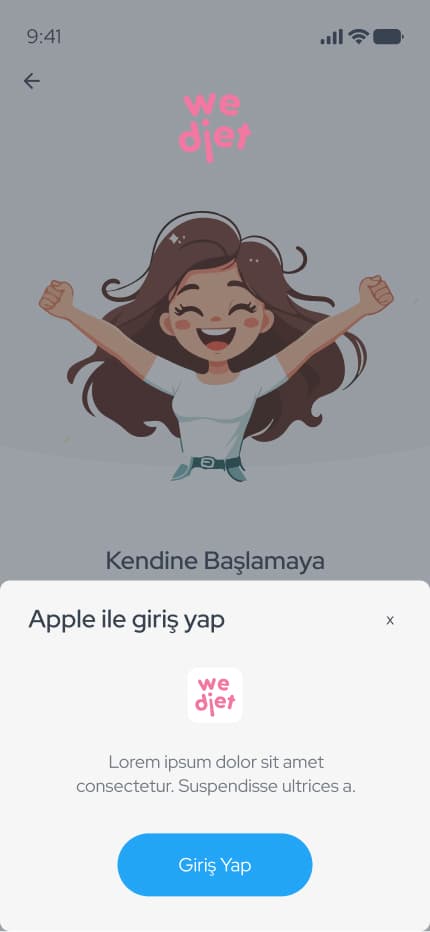The height and width of the screenshot is (932, 430).
Task: Tap the Giriş Yap button
Action: (215, 864)
